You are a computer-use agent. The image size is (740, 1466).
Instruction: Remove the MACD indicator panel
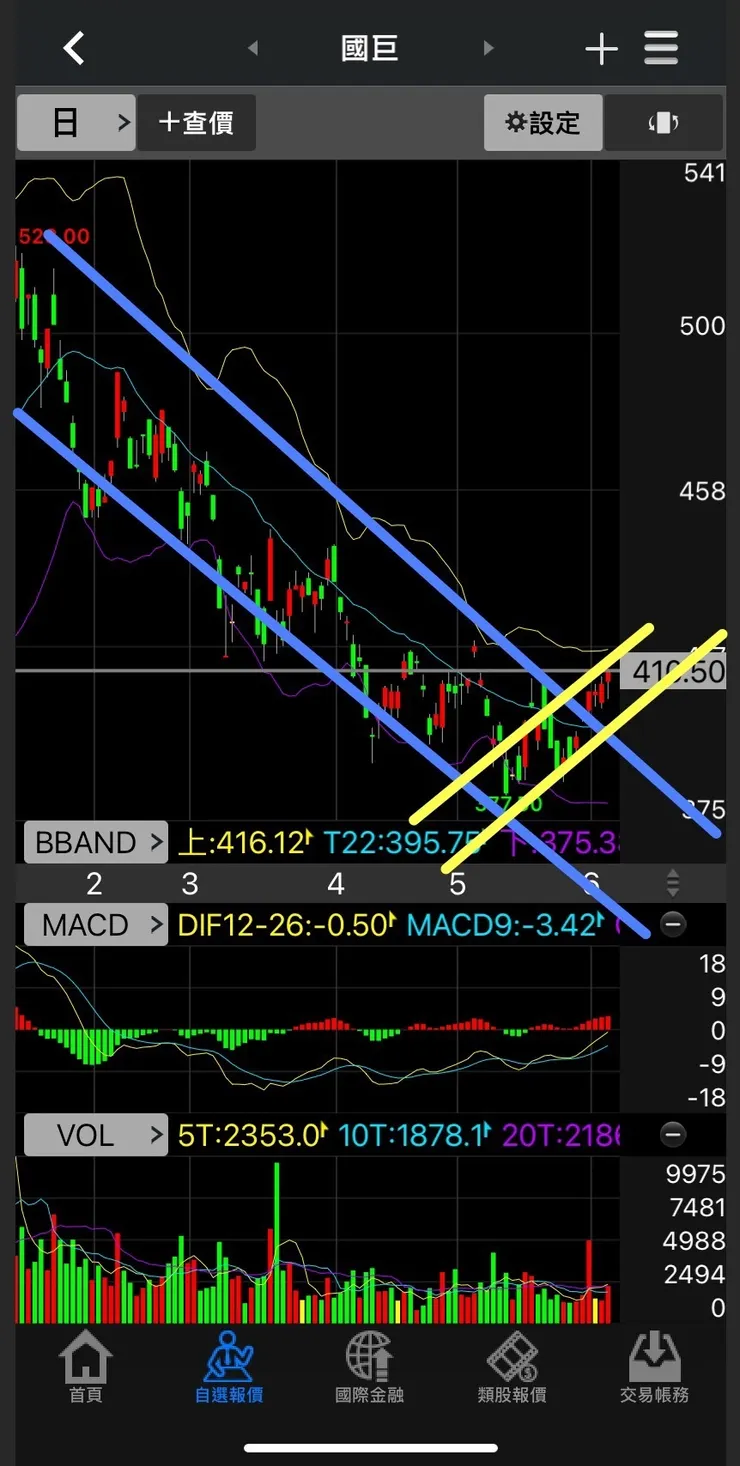[673, 925]
